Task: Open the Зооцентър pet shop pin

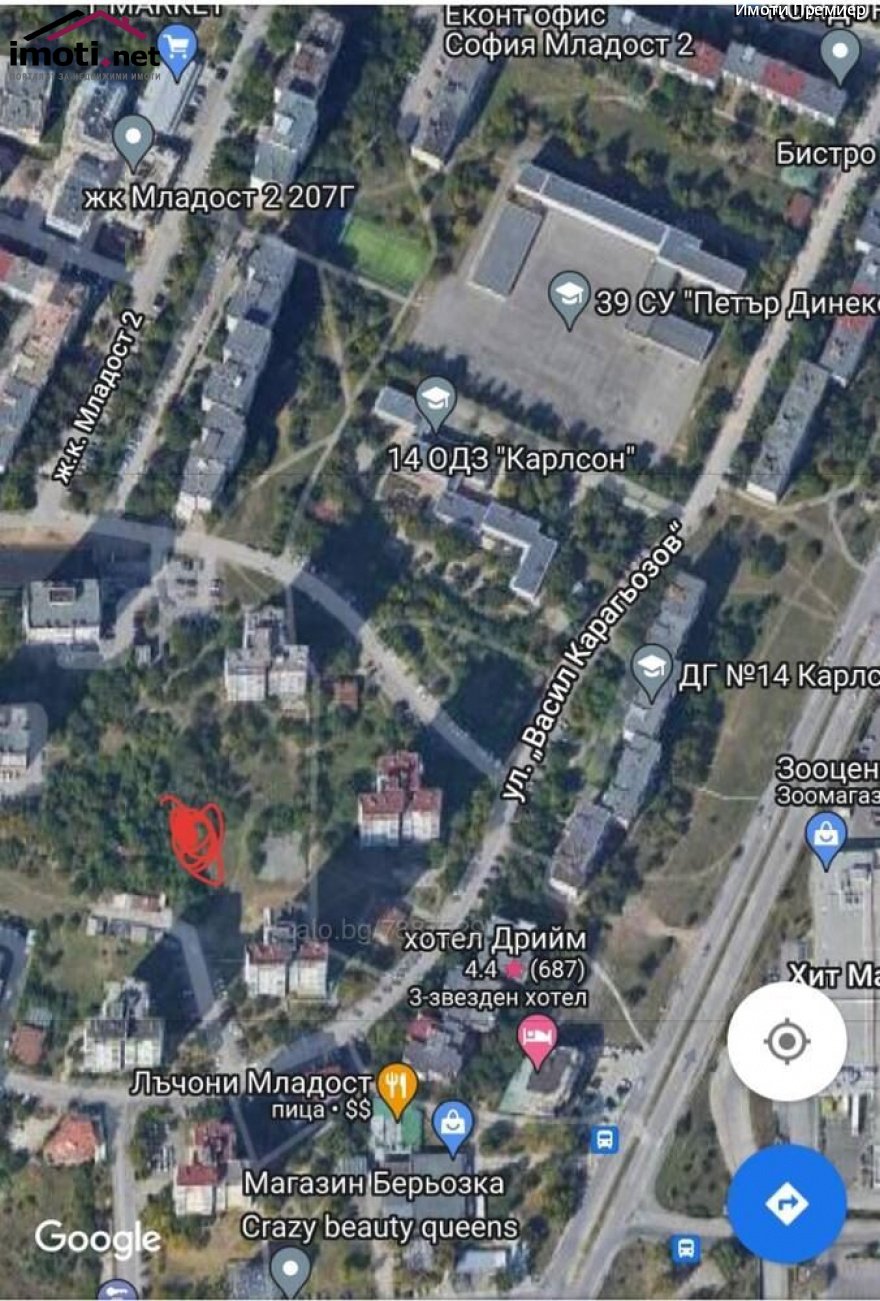Action: click(826, 839)
